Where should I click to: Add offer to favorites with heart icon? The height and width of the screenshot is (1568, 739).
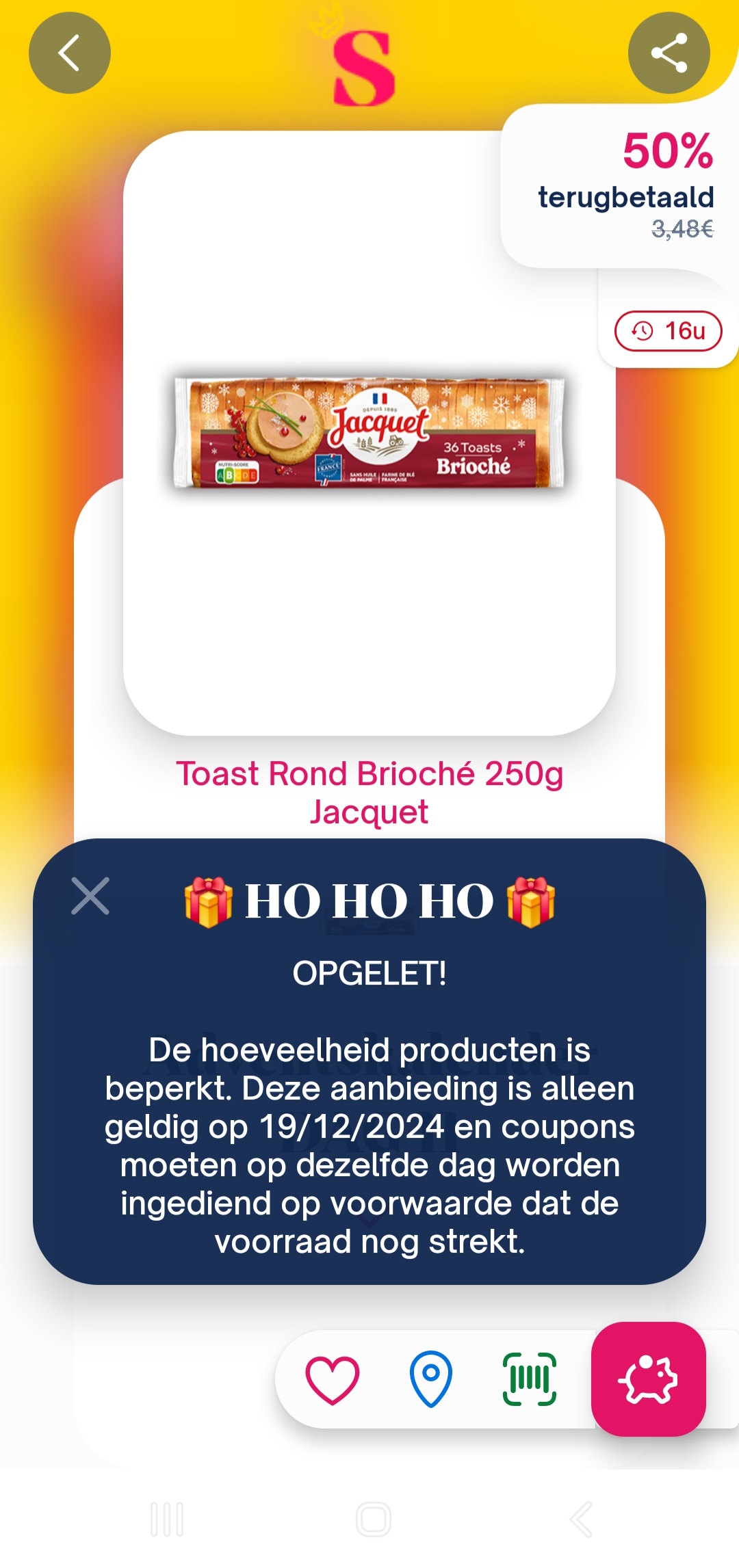[x=333, y=1379]
